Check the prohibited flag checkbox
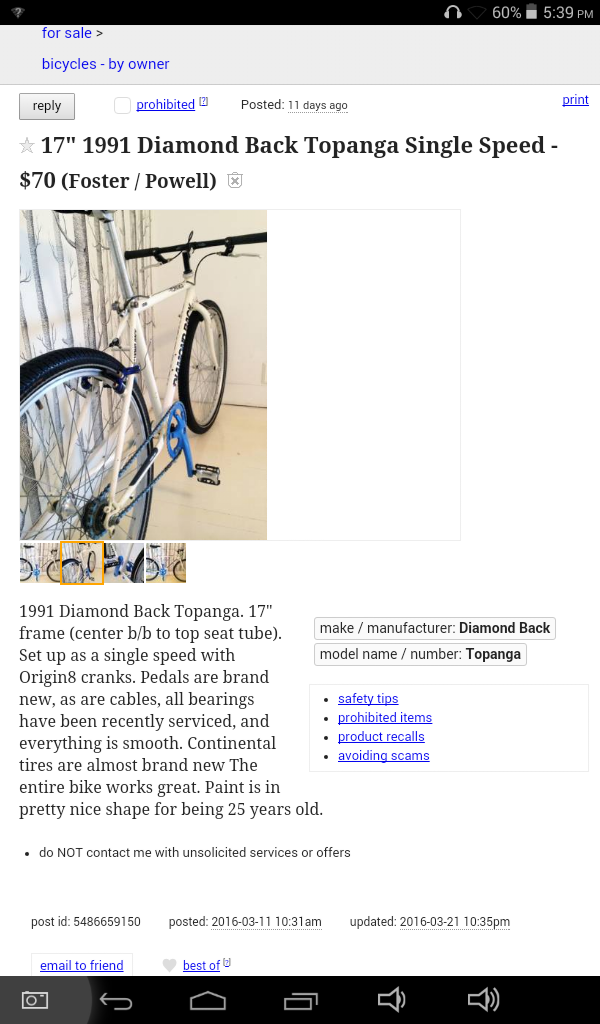600x1024 pixels. pos(122,105)
